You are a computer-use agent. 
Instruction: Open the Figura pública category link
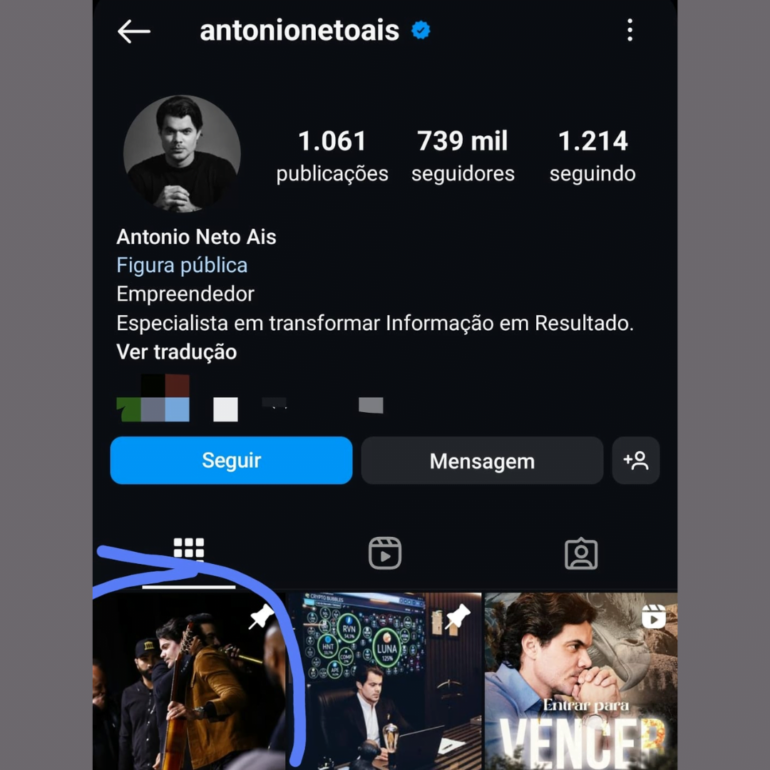182,265
